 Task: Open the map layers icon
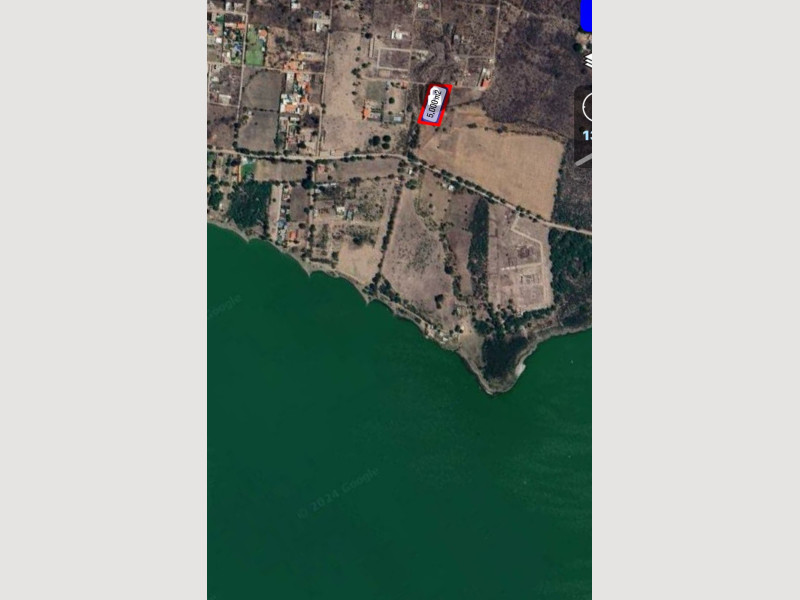pos(588,61)
